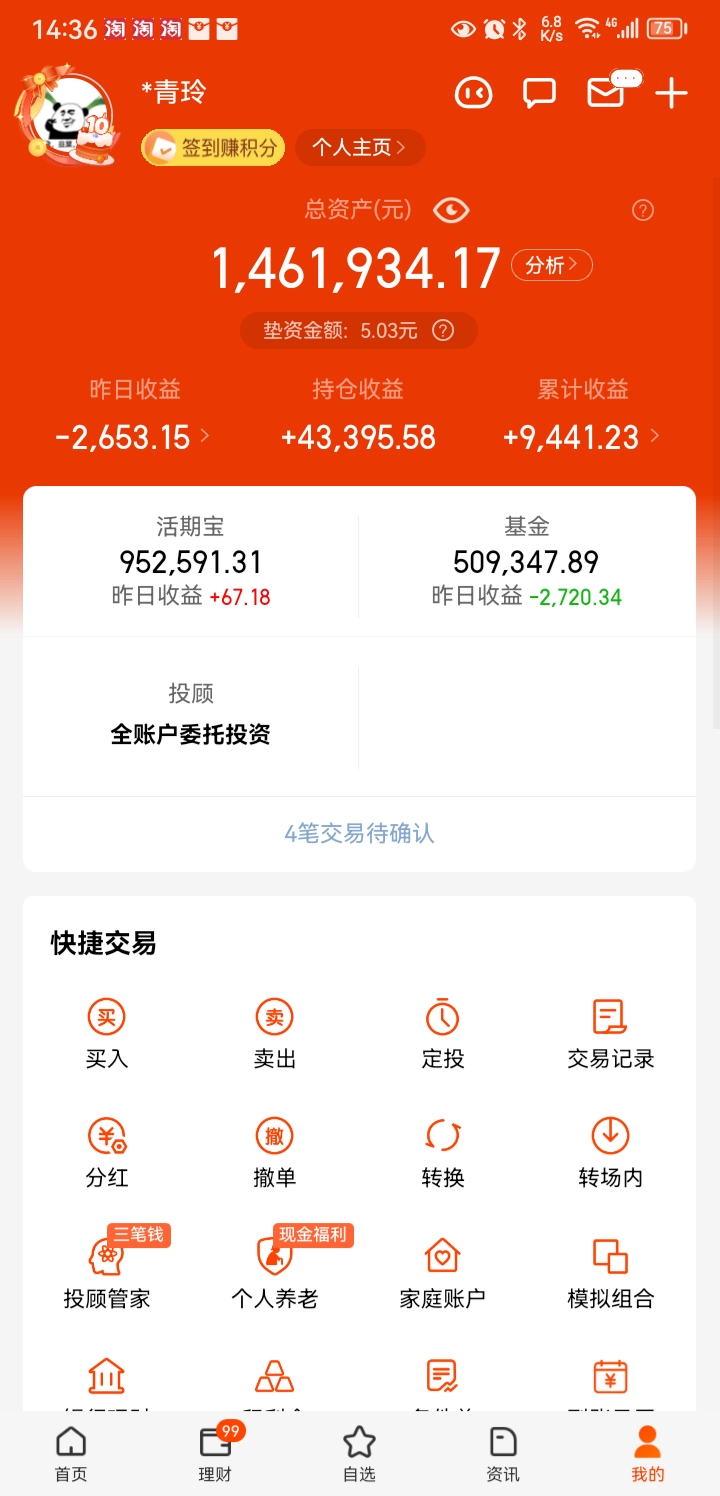Image resolution: width=720 pixels, height=1496 pixels.
Task: Hide total assets with the eye icon
Action: tap(451, 210)
